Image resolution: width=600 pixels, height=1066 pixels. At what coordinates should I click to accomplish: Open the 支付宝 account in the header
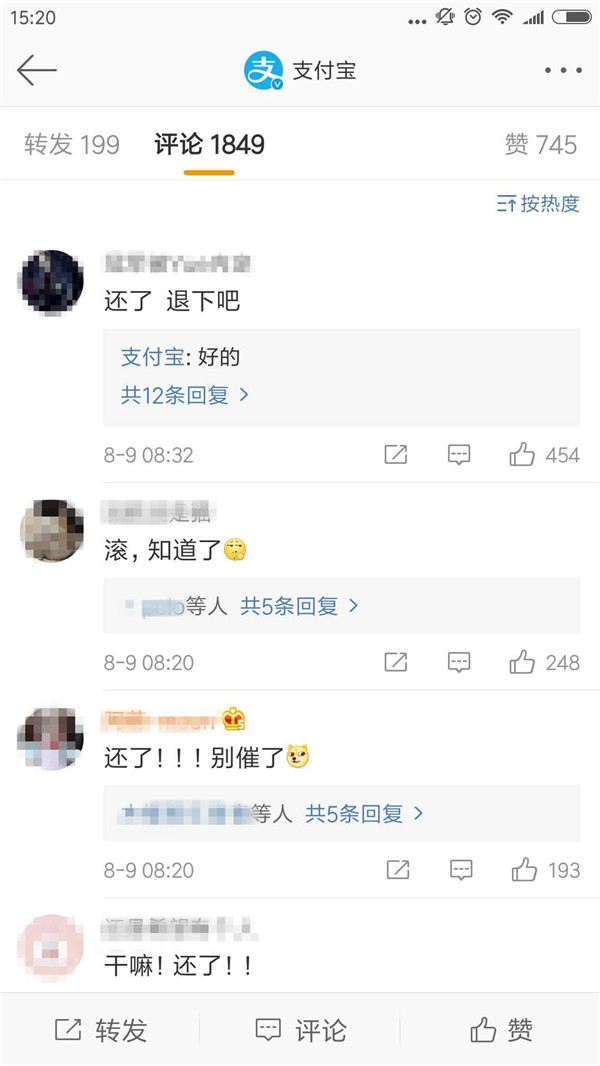point(300,70)
